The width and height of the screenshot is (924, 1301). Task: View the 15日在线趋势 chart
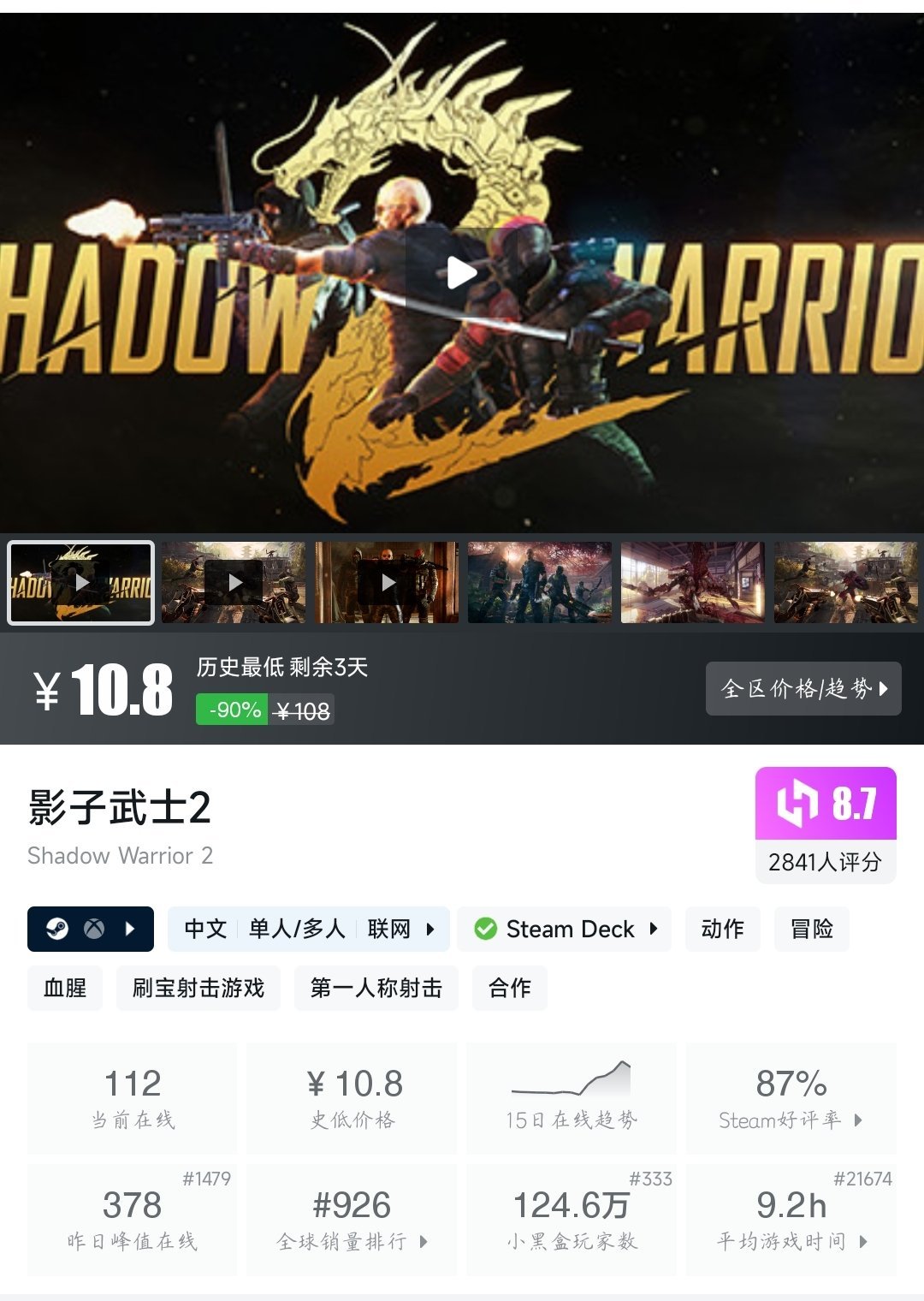point(571,1098)
